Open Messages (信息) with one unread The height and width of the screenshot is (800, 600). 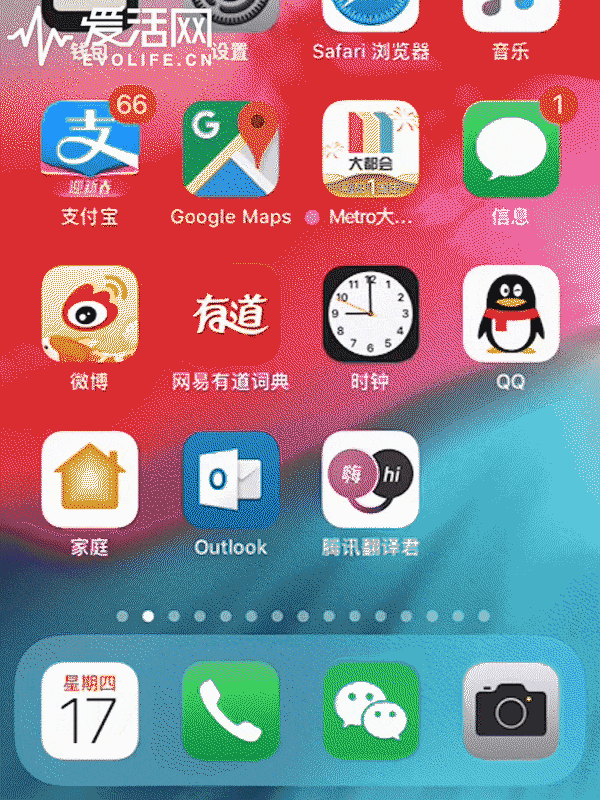click(x=511, y=150)
